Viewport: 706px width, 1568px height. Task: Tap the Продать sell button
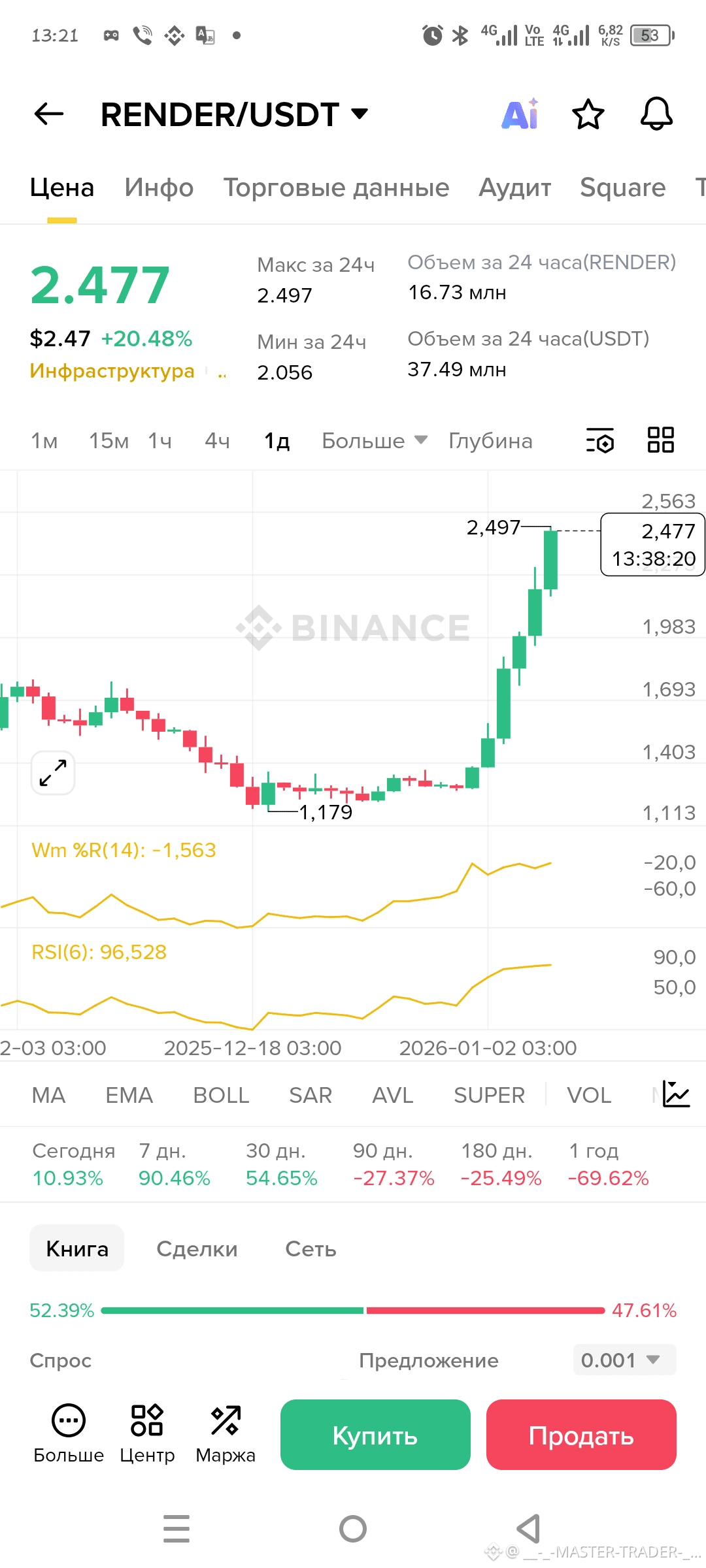pyautogui.click(x=581, y=1435)
